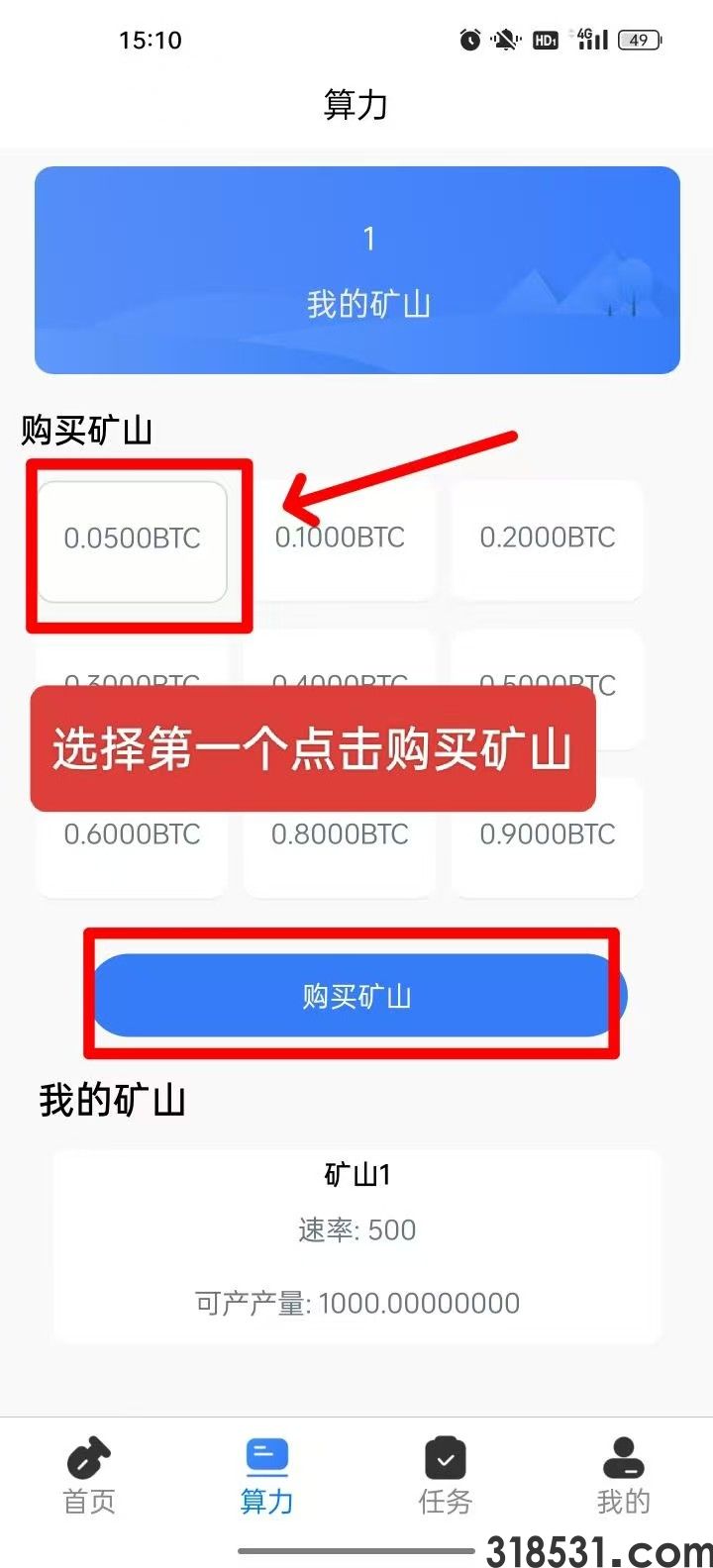Choose the 0.8000BTC mine option
713x1568 pixels.
[x=340, y=836]
